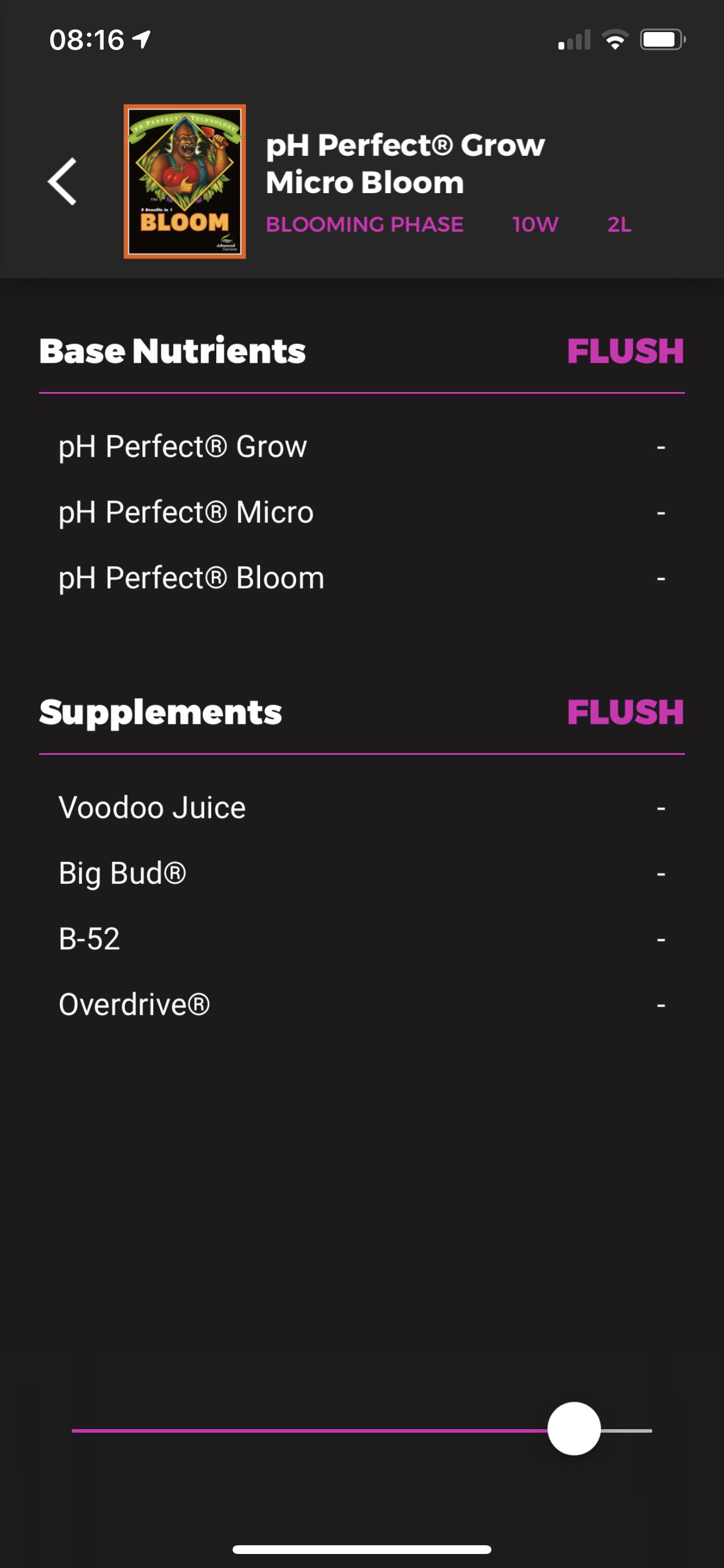
Task: Tap the location arrow next to the clock
Action: click(x=141, y=38)
